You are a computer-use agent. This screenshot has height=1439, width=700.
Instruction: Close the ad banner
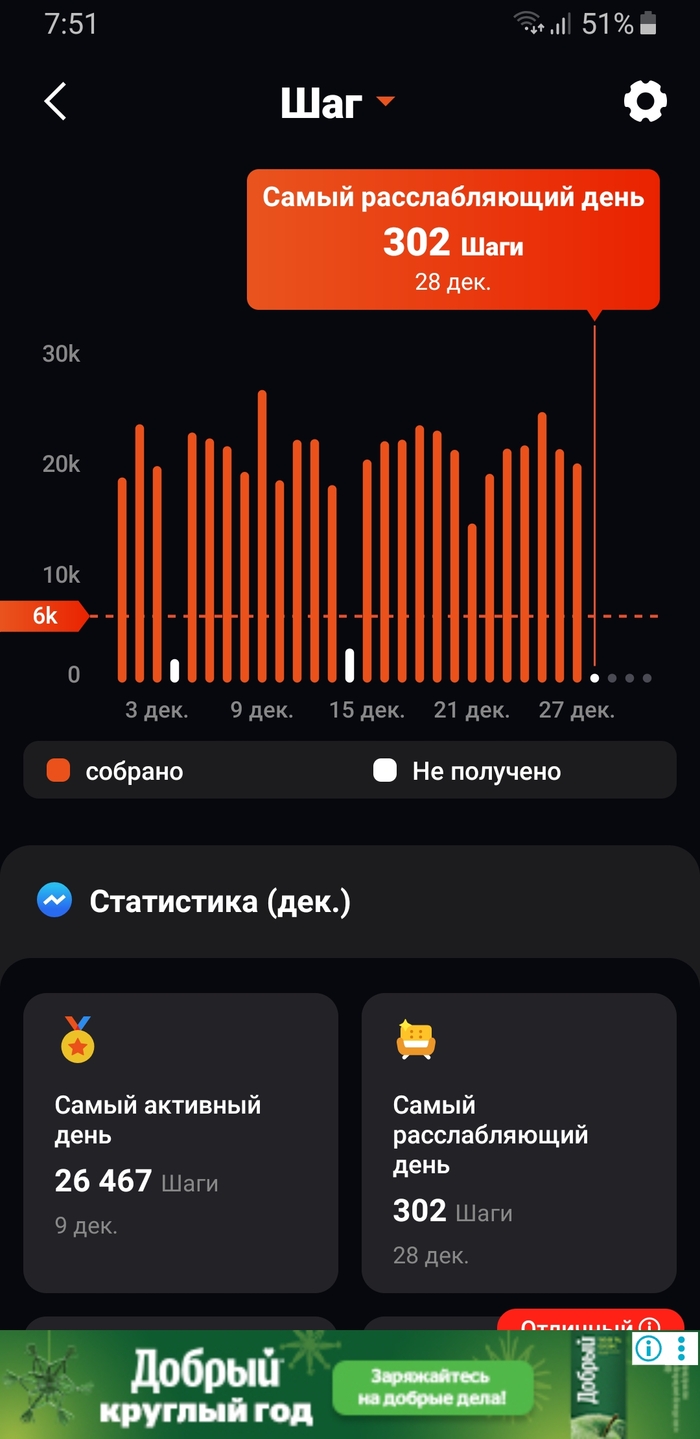click(x=684, y=1349)
